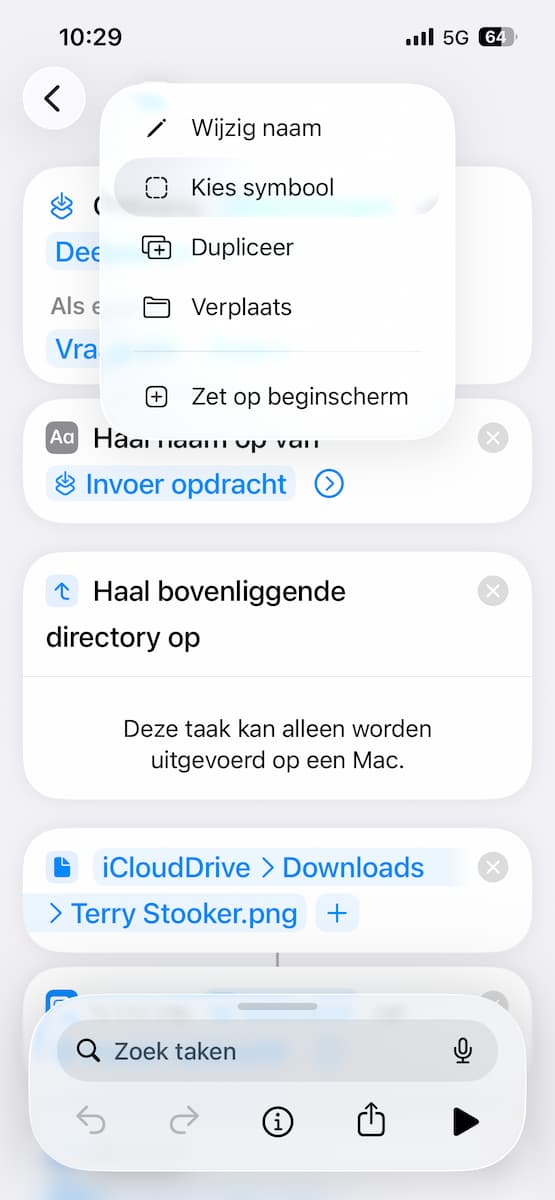The image size is (555, 1200).
Task: Open the shortcut info button
Action: point(277,1122)
